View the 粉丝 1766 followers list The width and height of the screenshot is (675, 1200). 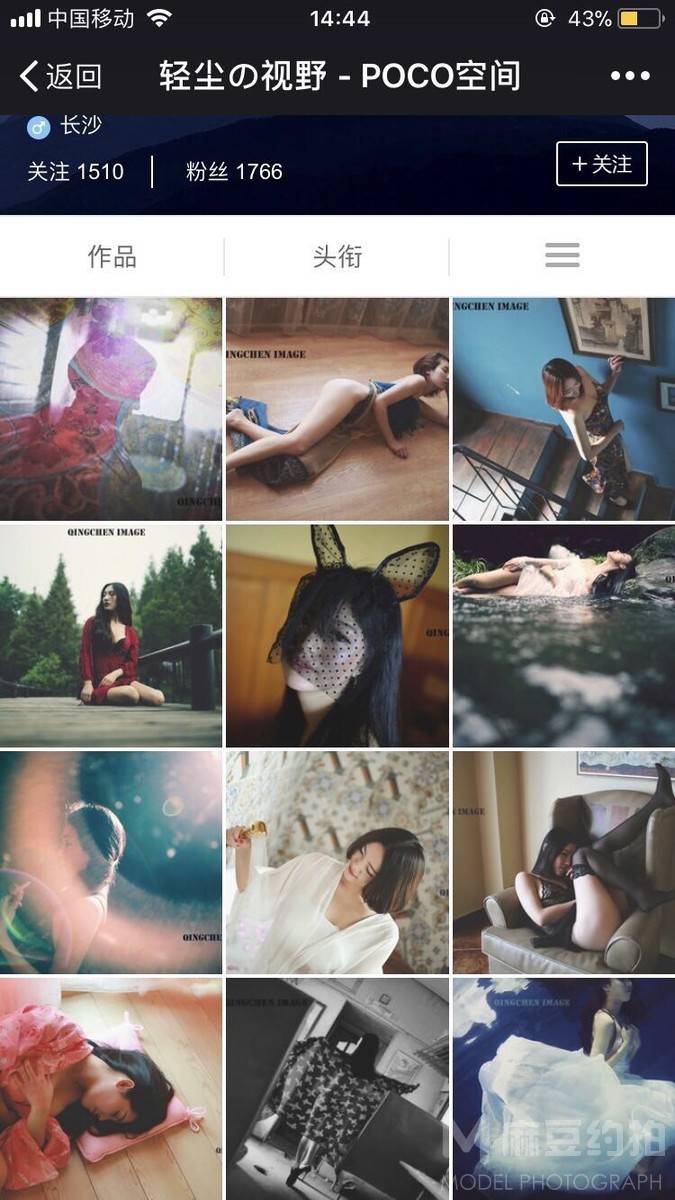pyautogui.click(x=234, y=172)
